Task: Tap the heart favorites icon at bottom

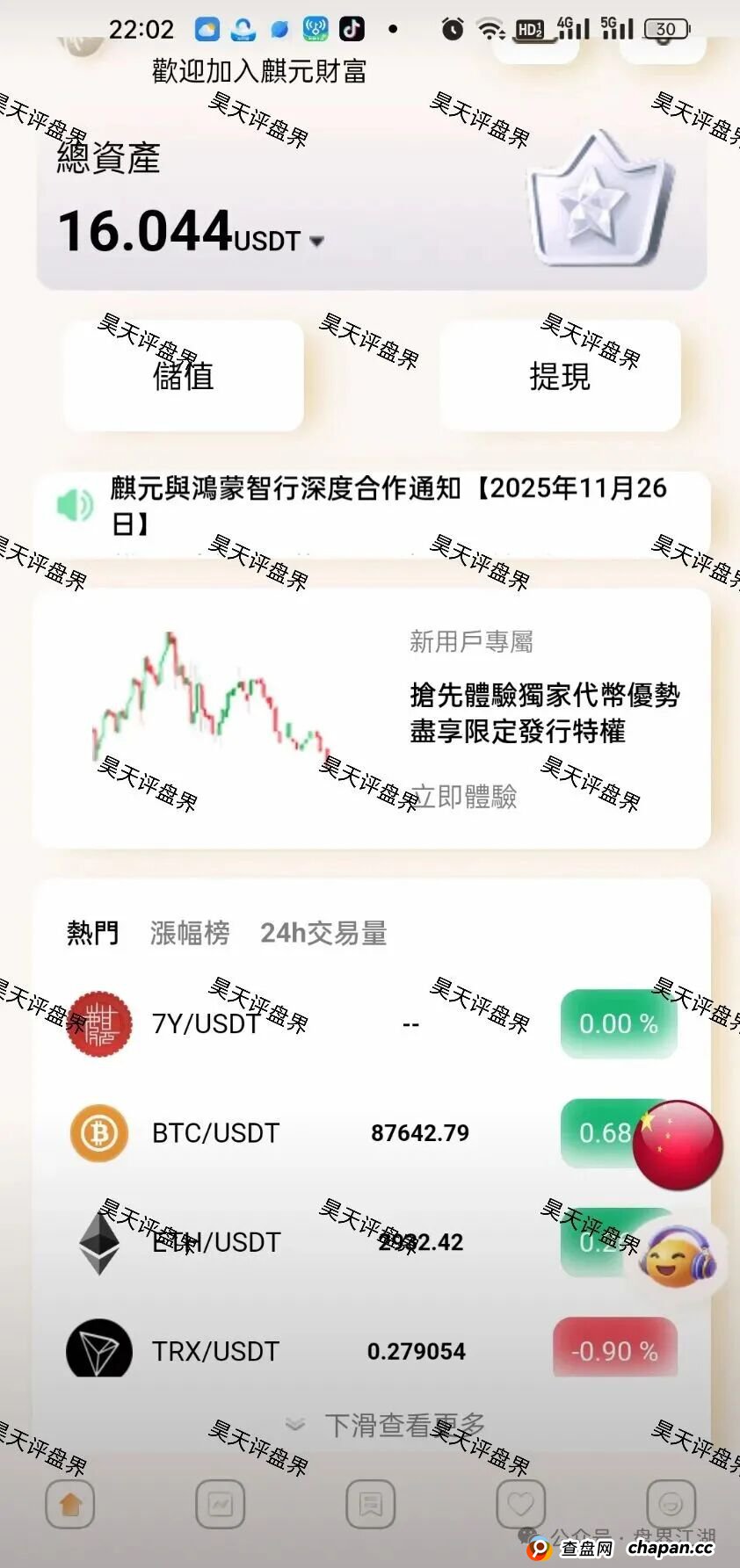Action: [x=520, y=1504]
